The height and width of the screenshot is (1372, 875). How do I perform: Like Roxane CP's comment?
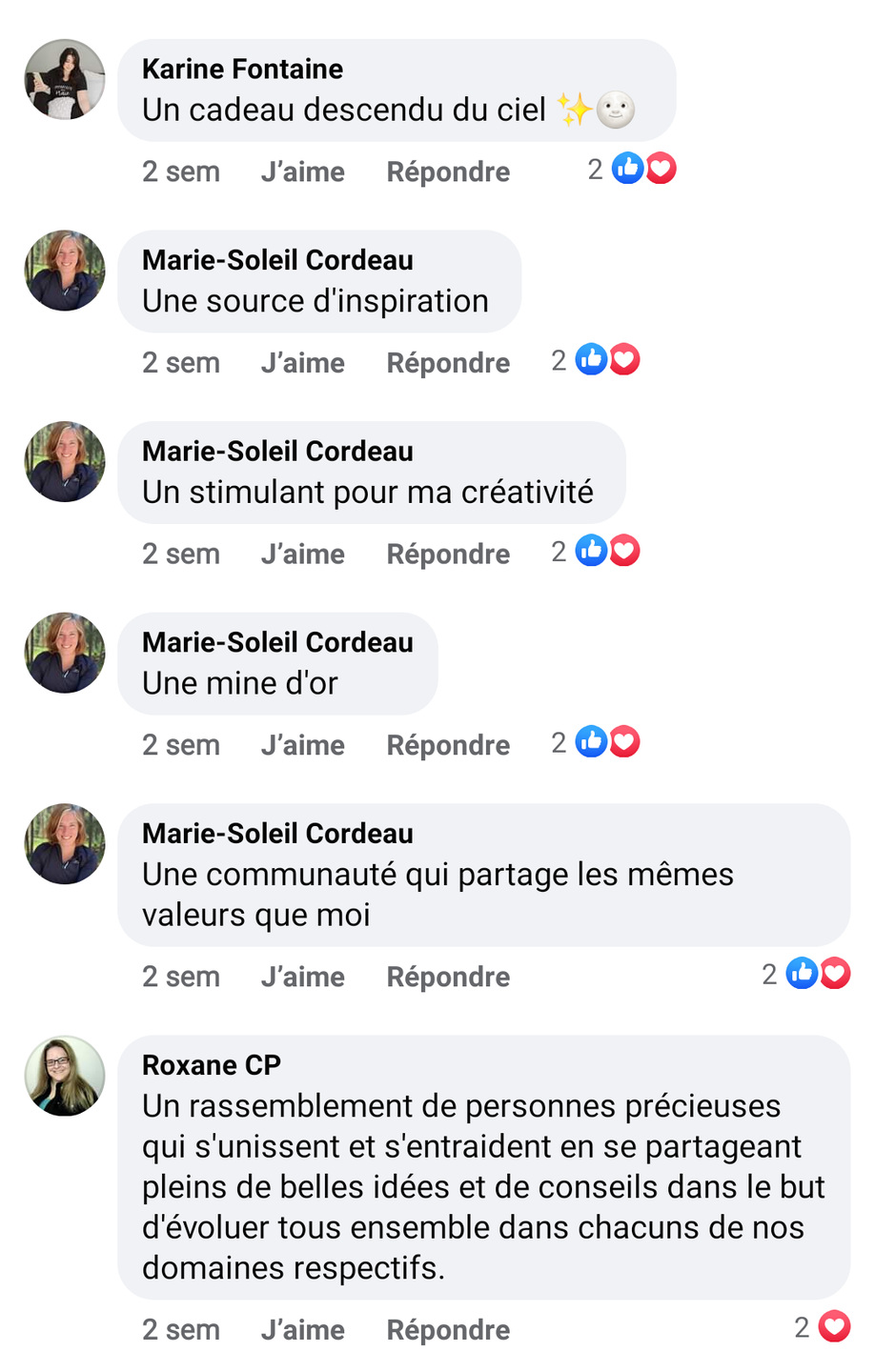302,1330
